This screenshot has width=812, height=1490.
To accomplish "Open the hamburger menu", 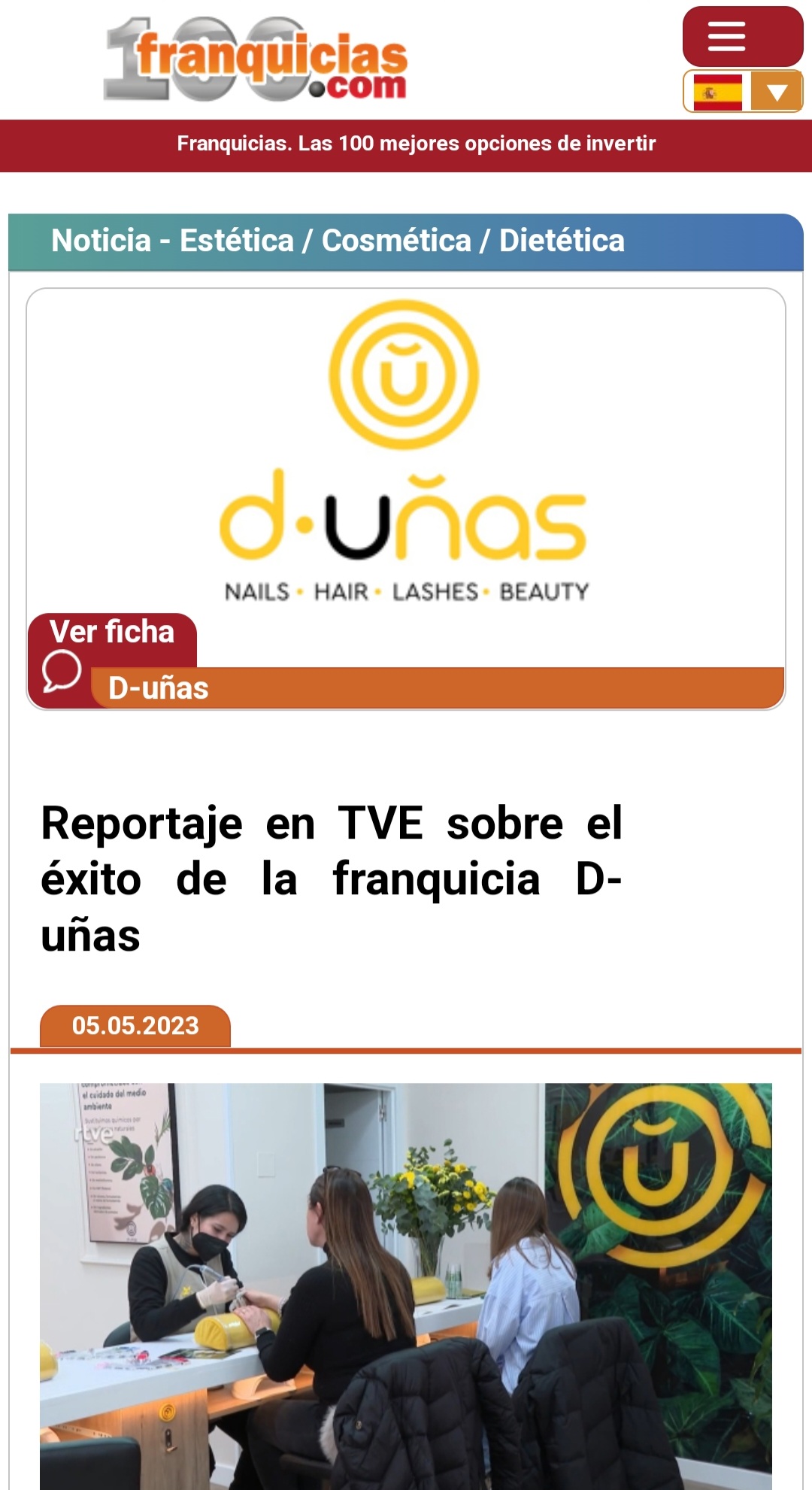I will [x=742, y=37].
